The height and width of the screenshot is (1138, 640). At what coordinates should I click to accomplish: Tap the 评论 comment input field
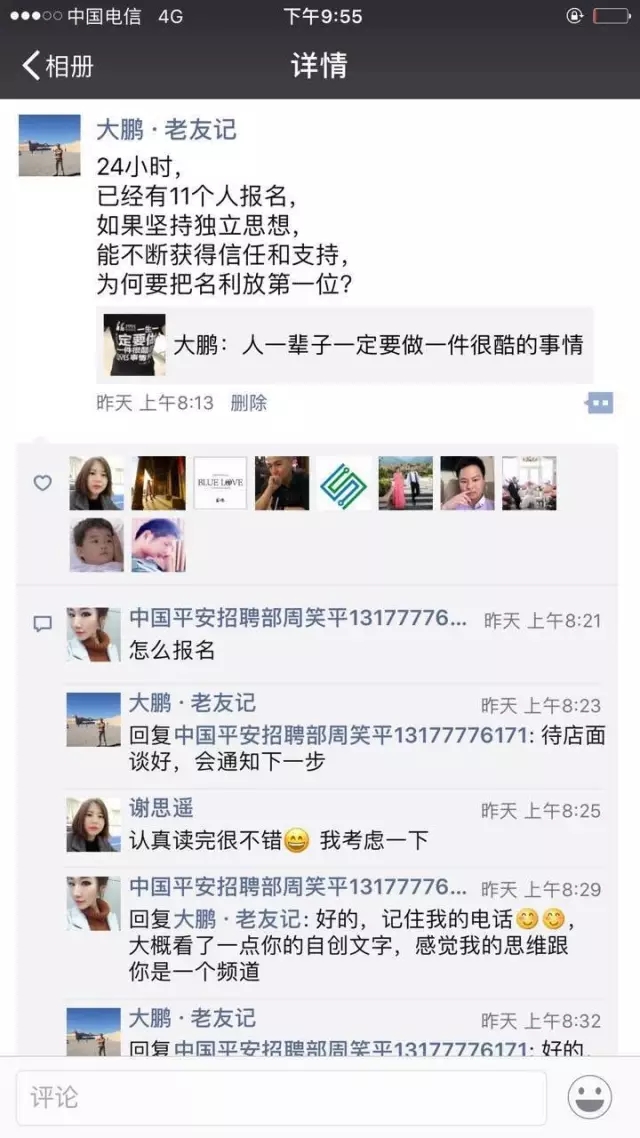point(282,1097)
